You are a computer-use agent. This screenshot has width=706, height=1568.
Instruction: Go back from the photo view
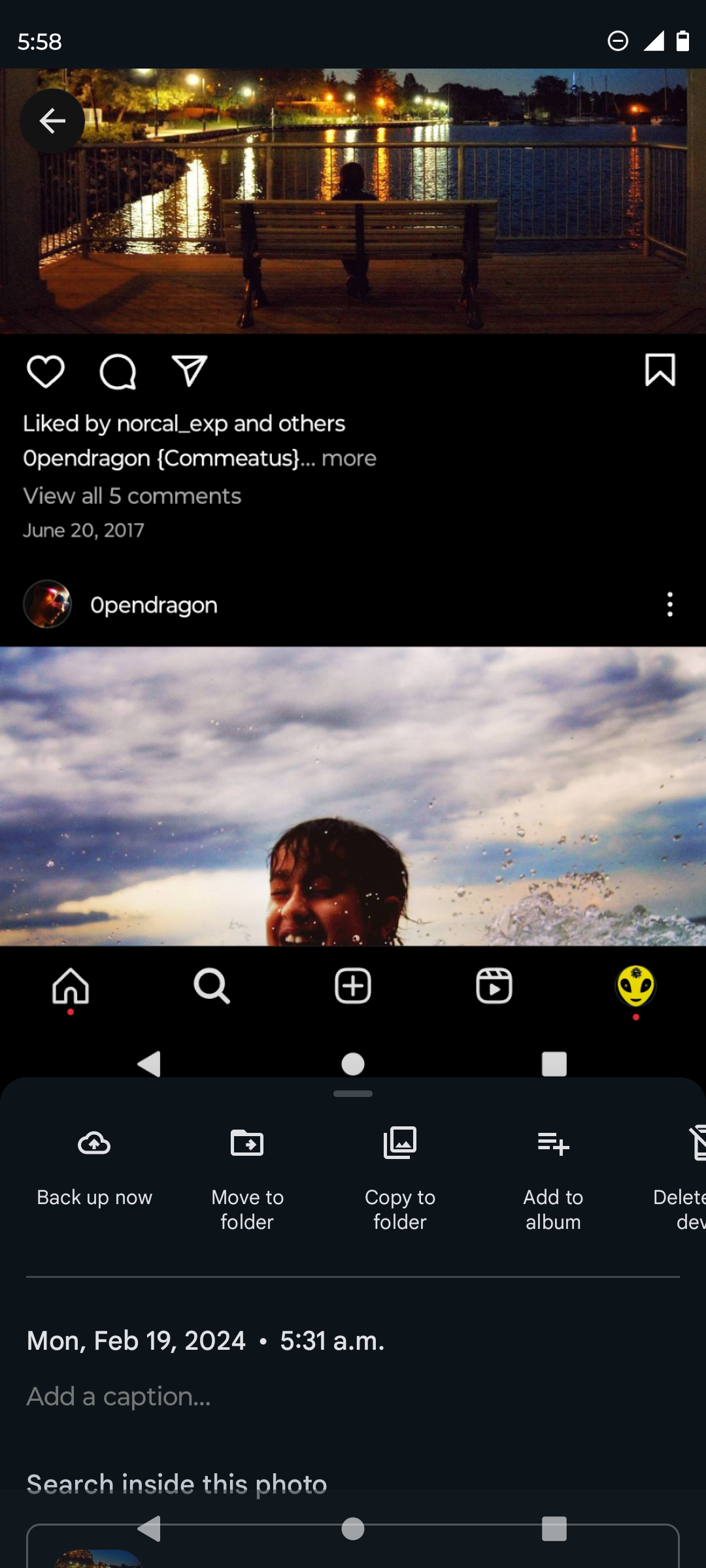point(52,121)
